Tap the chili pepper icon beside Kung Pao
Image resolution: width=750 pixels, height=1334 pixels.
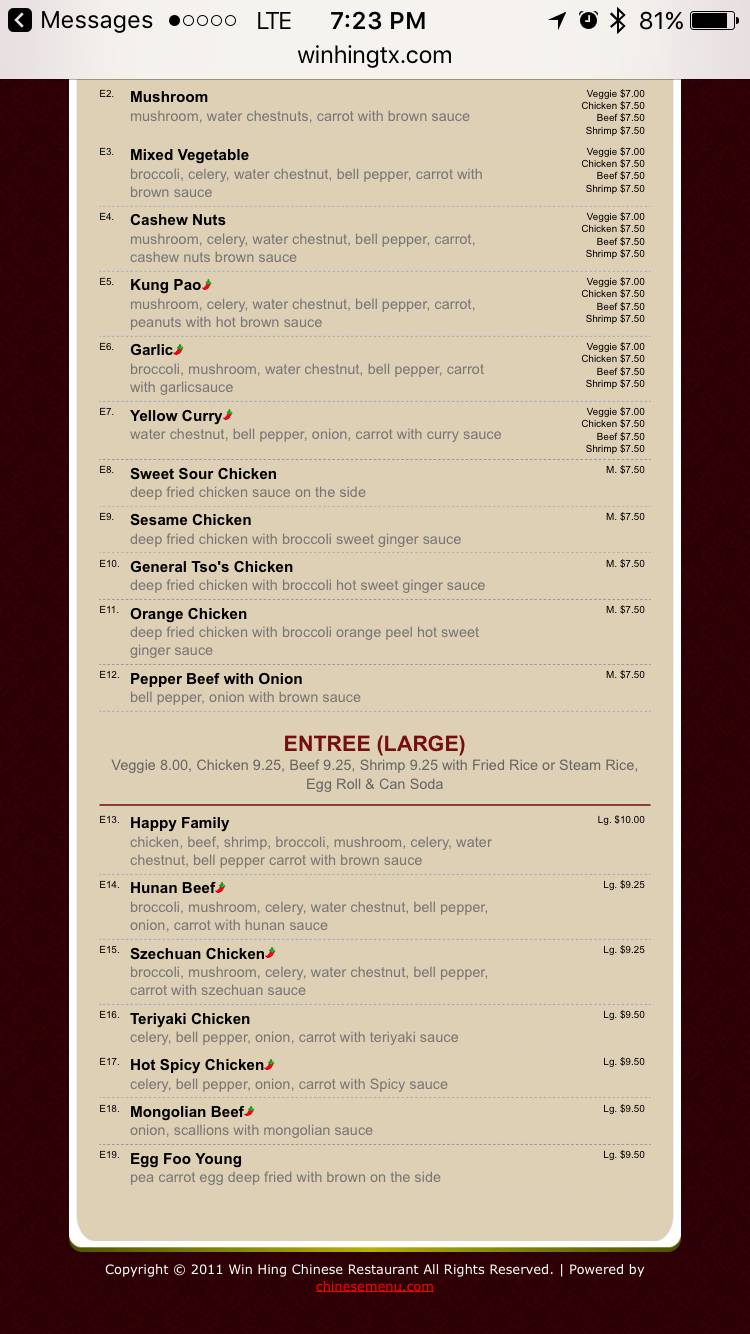tap(208, 283)
